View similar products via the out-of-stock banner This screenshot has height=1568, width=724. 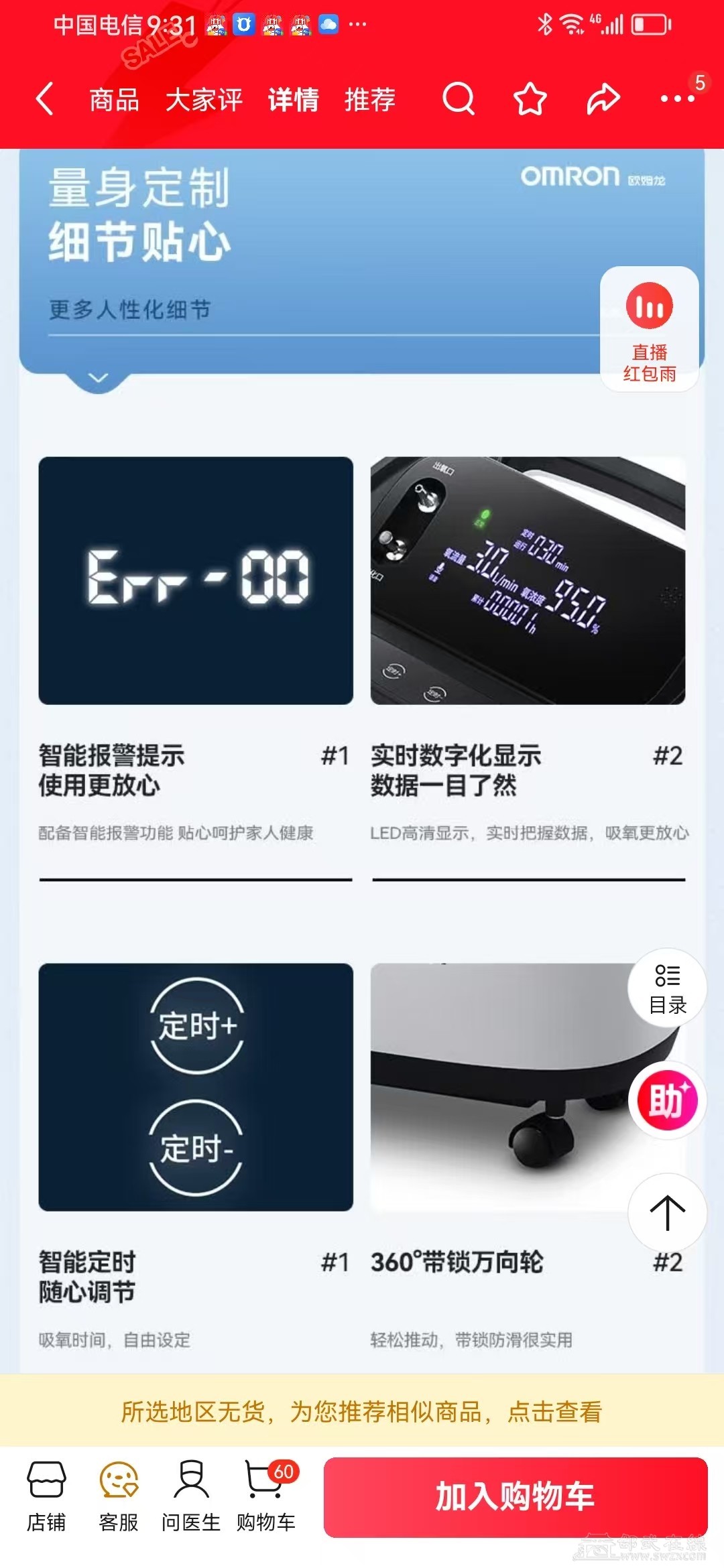[362, 1411]
